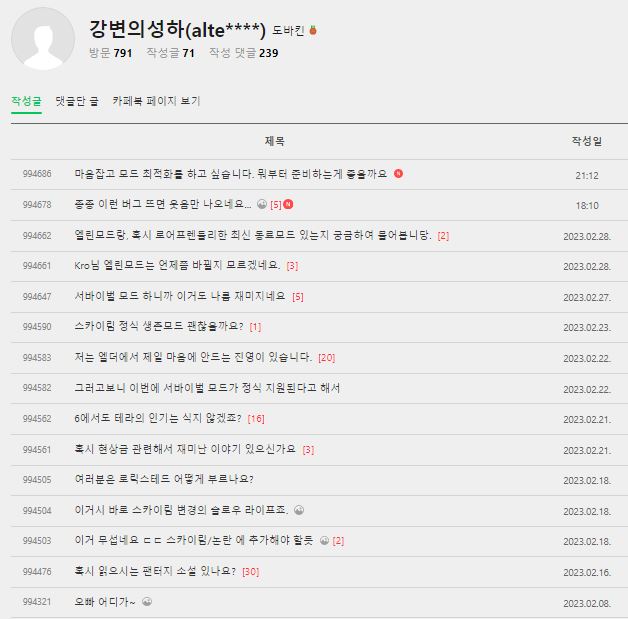Switch to the 댓글단 글 tab
The image size is (628, 619).
pos(76,101)
